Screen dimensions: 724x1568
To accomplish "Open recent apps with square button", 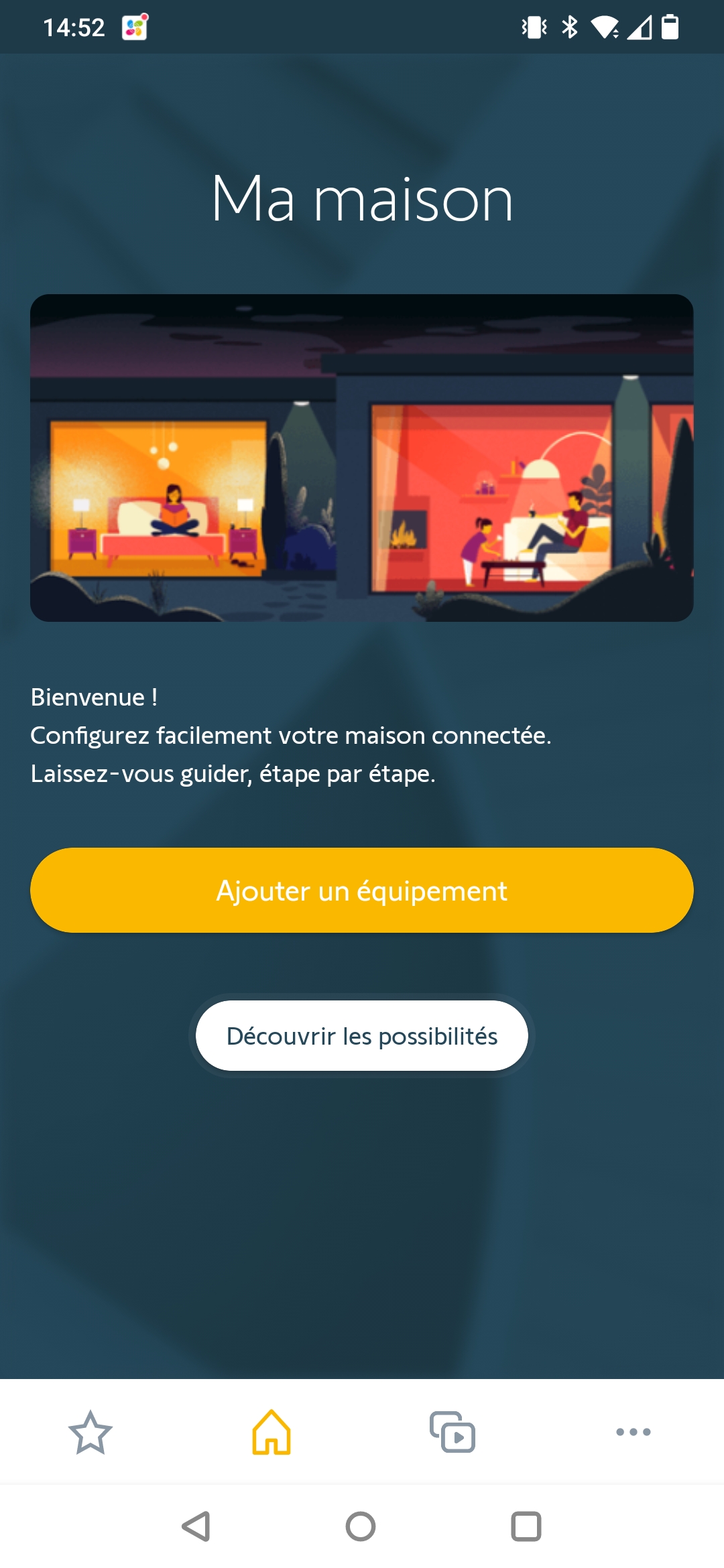I will tap(526, 1526).
